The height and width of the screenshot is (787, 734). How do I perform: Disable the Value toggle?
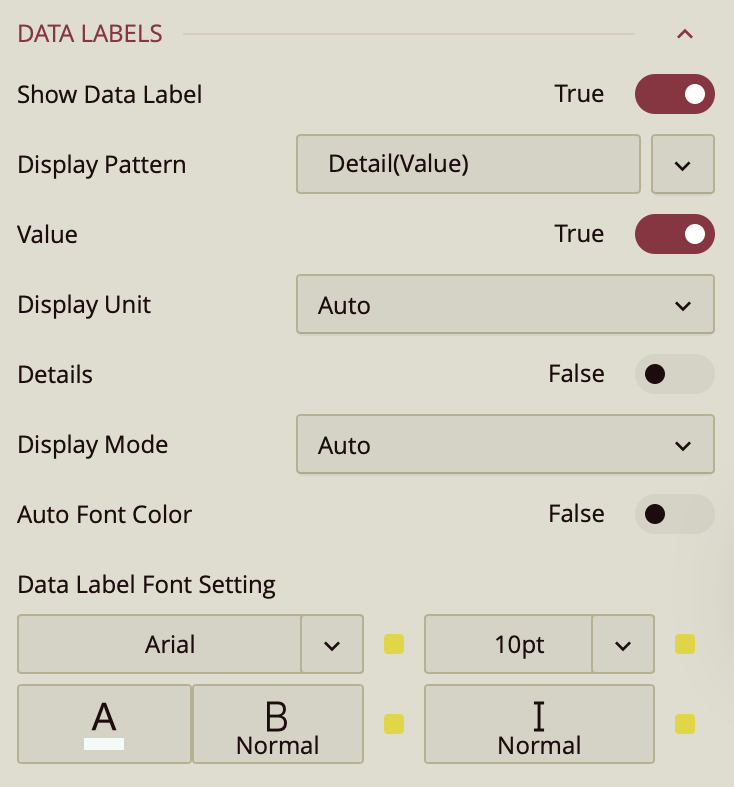click(x=674, y=234)
